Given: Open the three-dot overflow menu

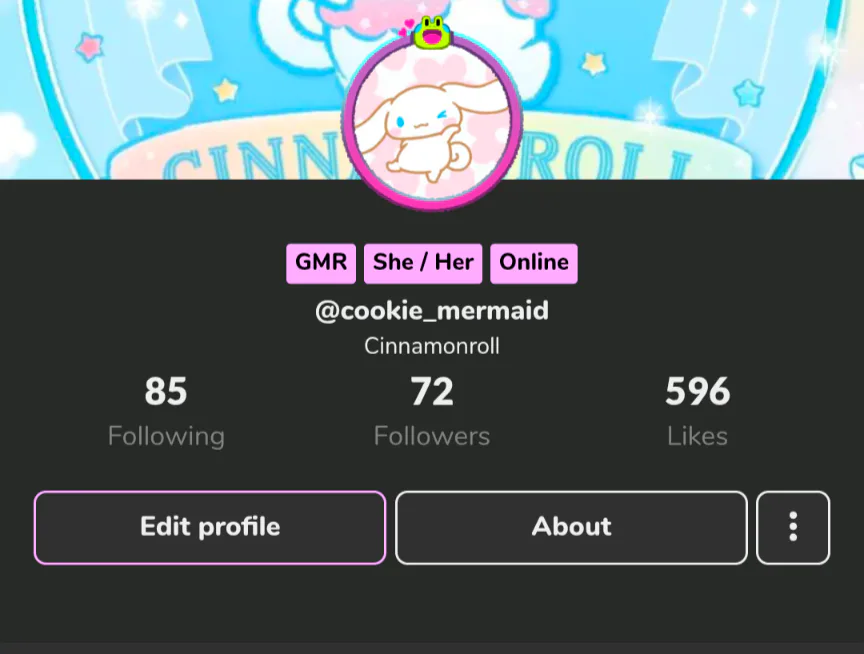Looking at the screenshot, I should [792, 527].
